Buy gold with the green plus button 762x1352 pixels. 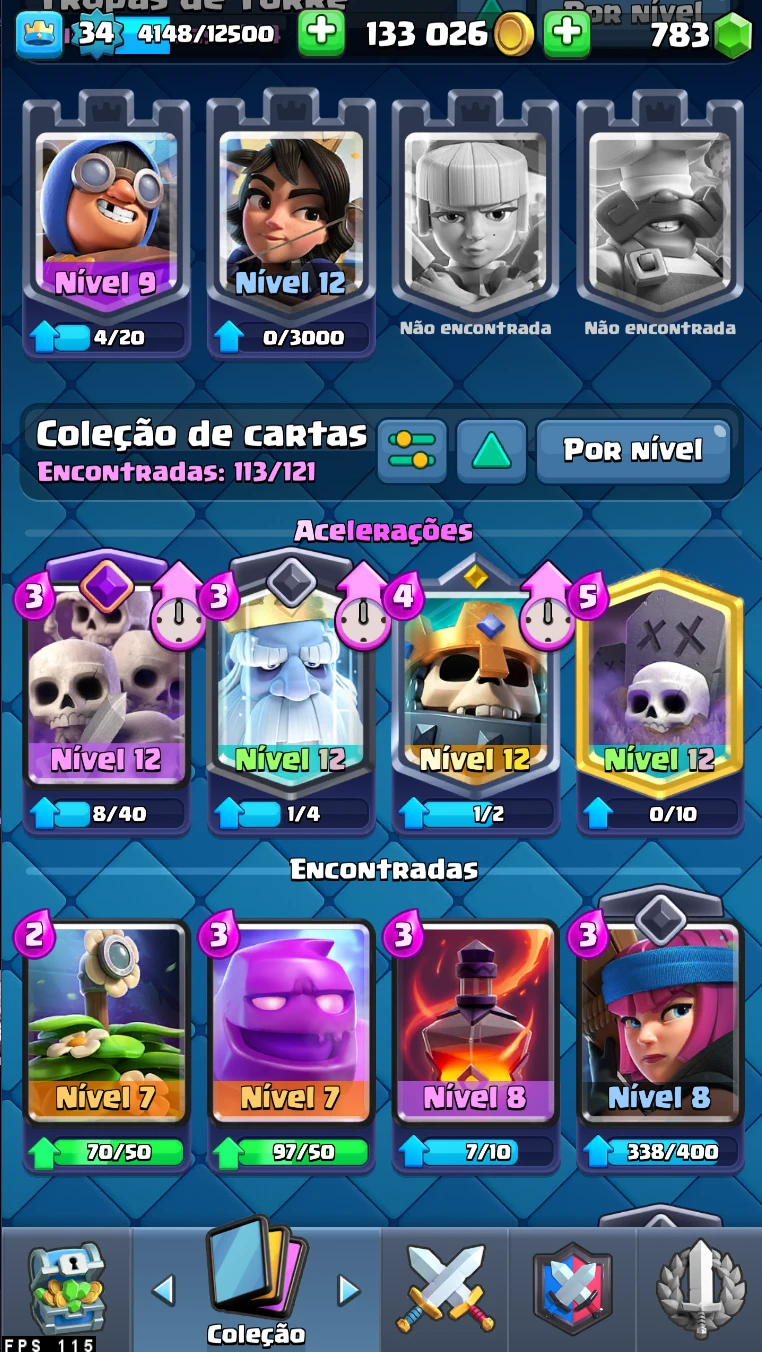(566, 33)
